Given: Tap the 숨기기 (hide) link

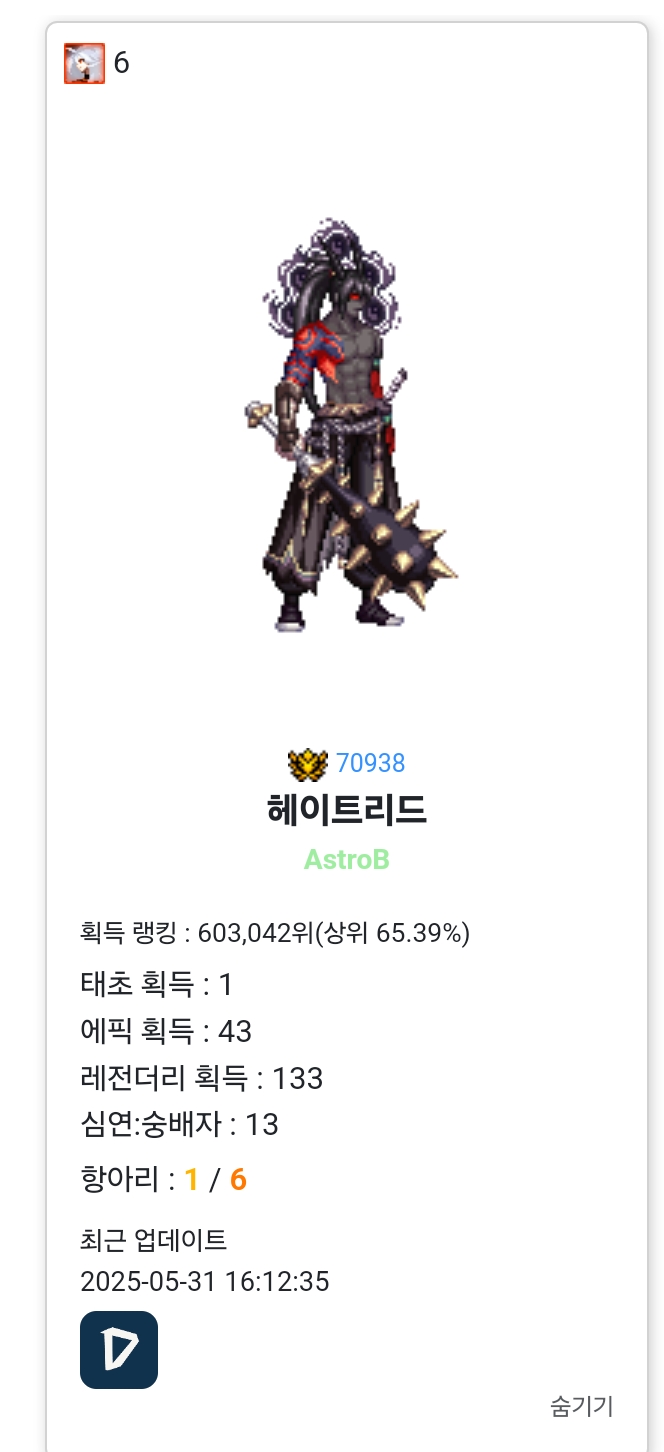Looking at the screenshot, I should click(x=581, y=1406).
